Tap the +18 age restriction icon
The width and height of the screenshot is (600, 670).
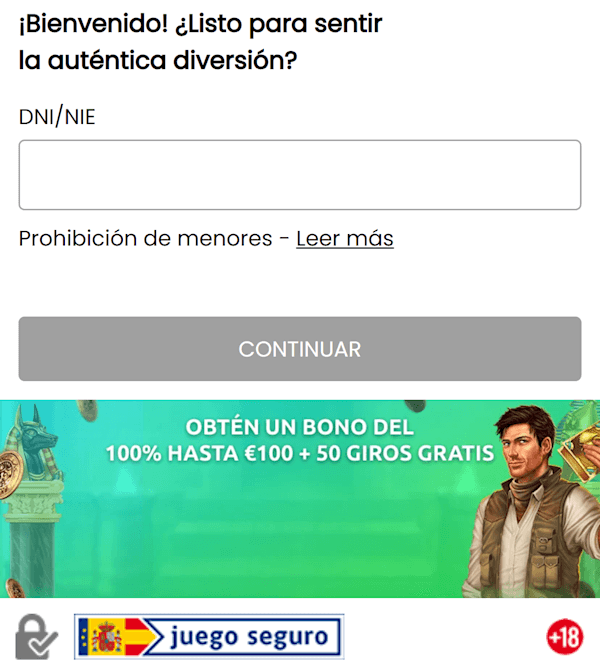coord(564,637)
